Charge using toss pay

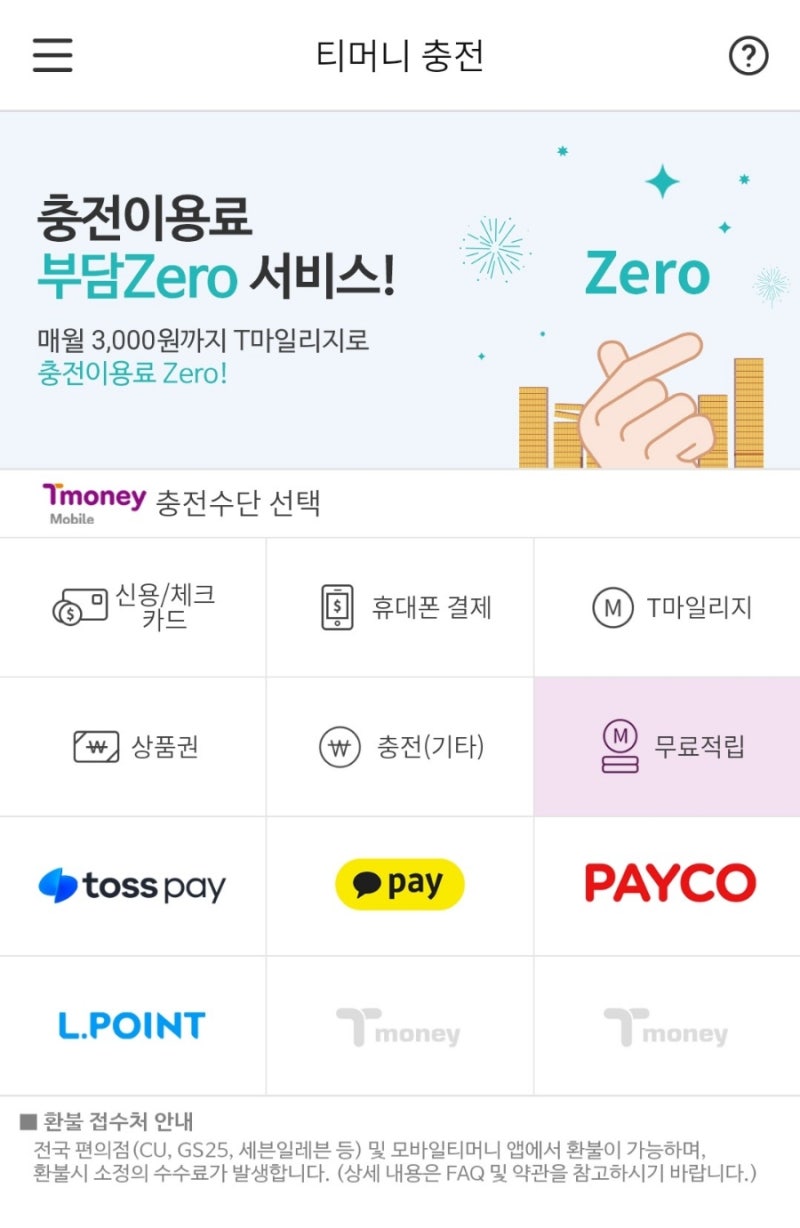[x=133, y=886]
